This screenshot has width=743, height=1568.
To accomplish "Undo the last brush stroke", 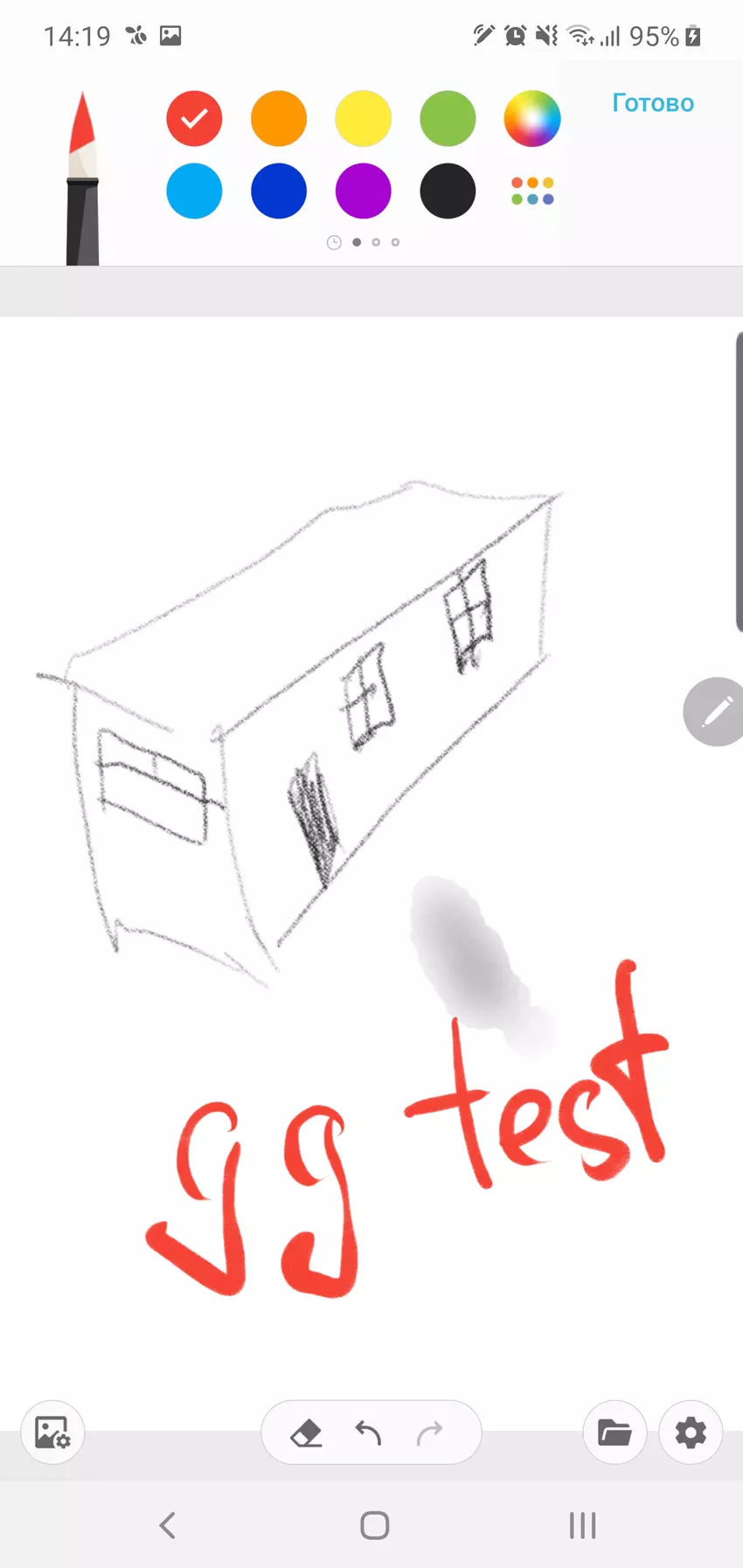I will (x=367, y=1433).
